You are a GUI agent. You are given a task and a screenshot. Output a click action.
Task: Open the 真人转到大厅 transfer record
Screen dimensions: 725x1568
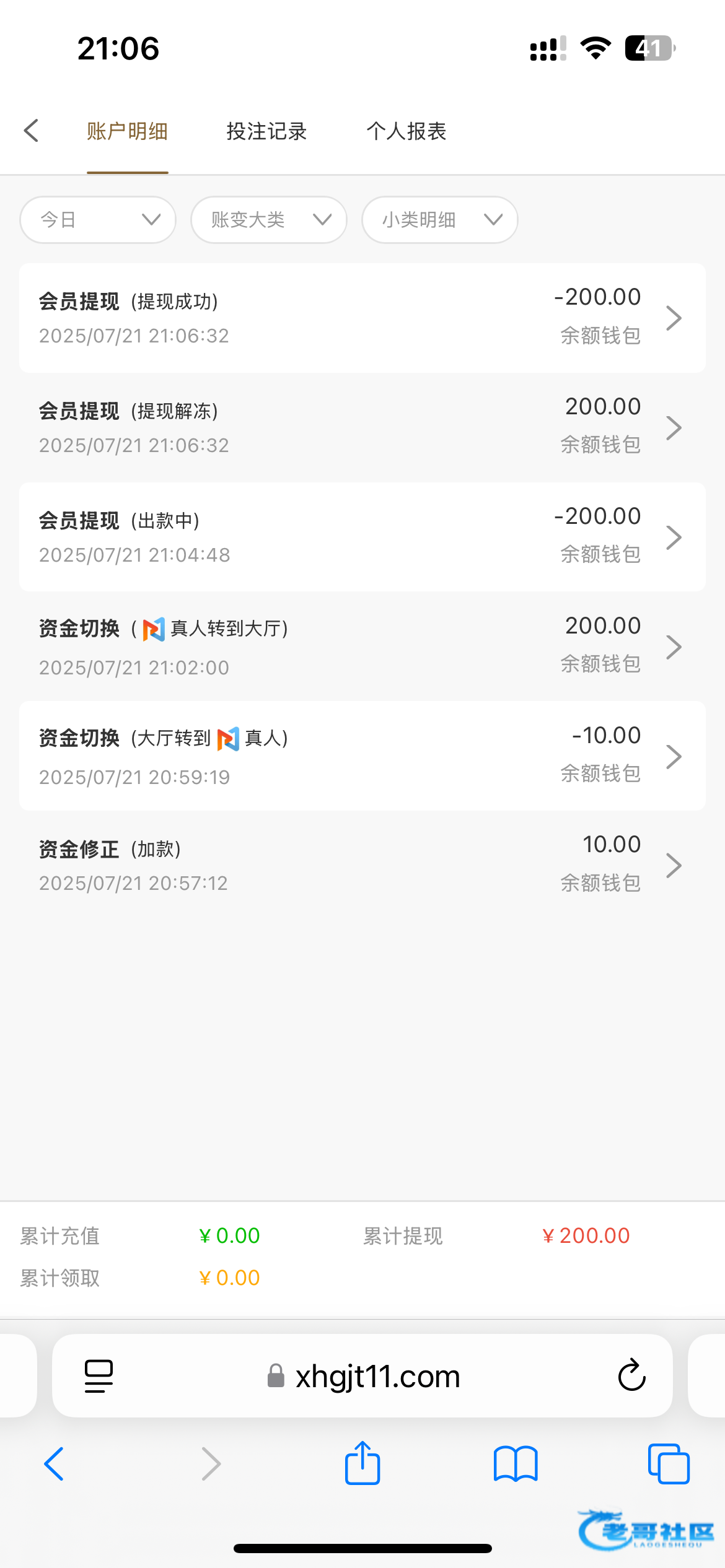click(x=362, y=647)
